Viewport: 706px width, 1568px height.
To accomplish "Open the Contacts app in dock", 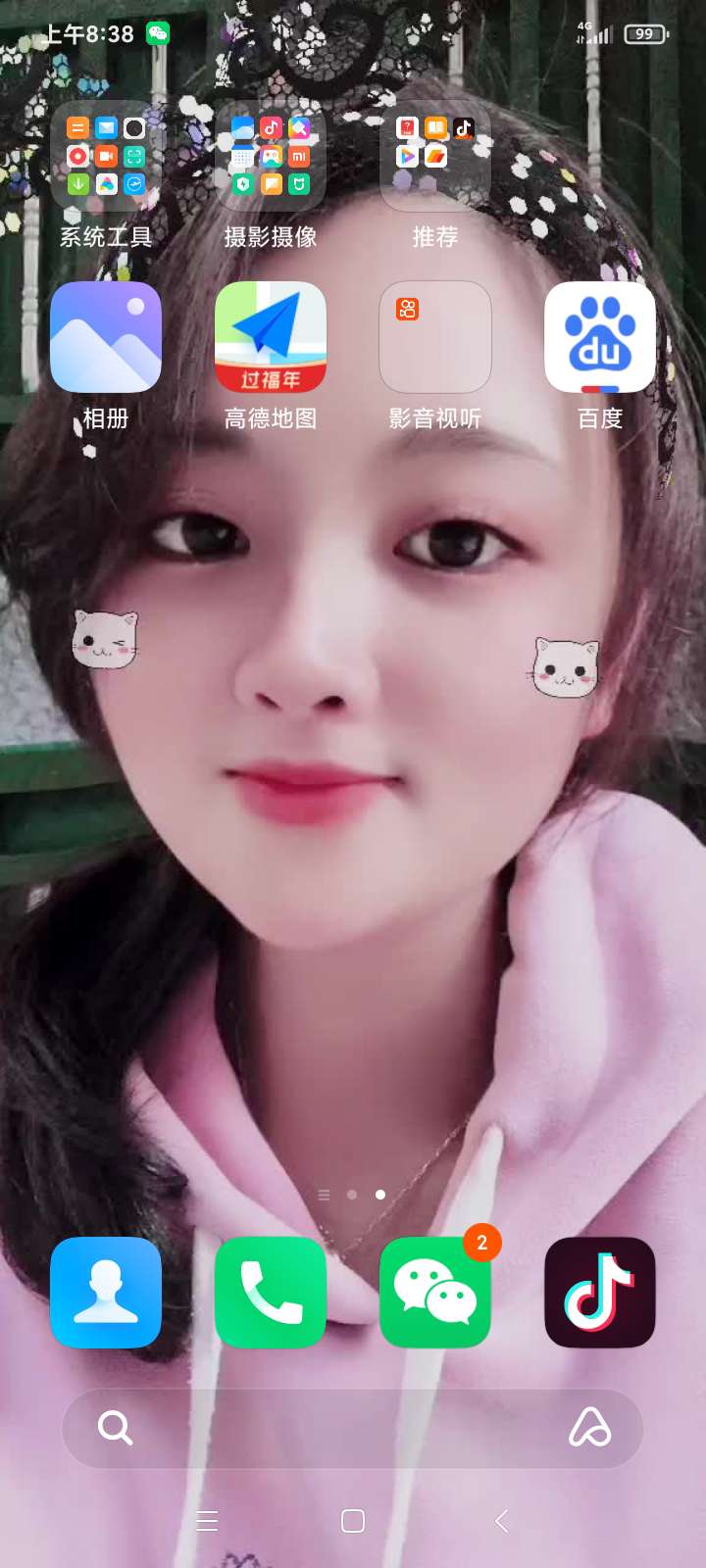I will point(106,1292).
